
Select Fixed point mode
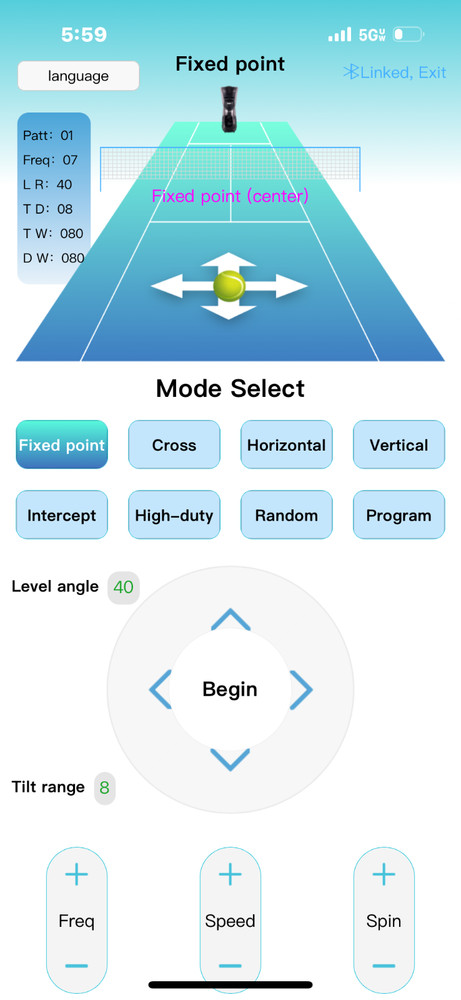pyautogui.click(x=62, y=445)
